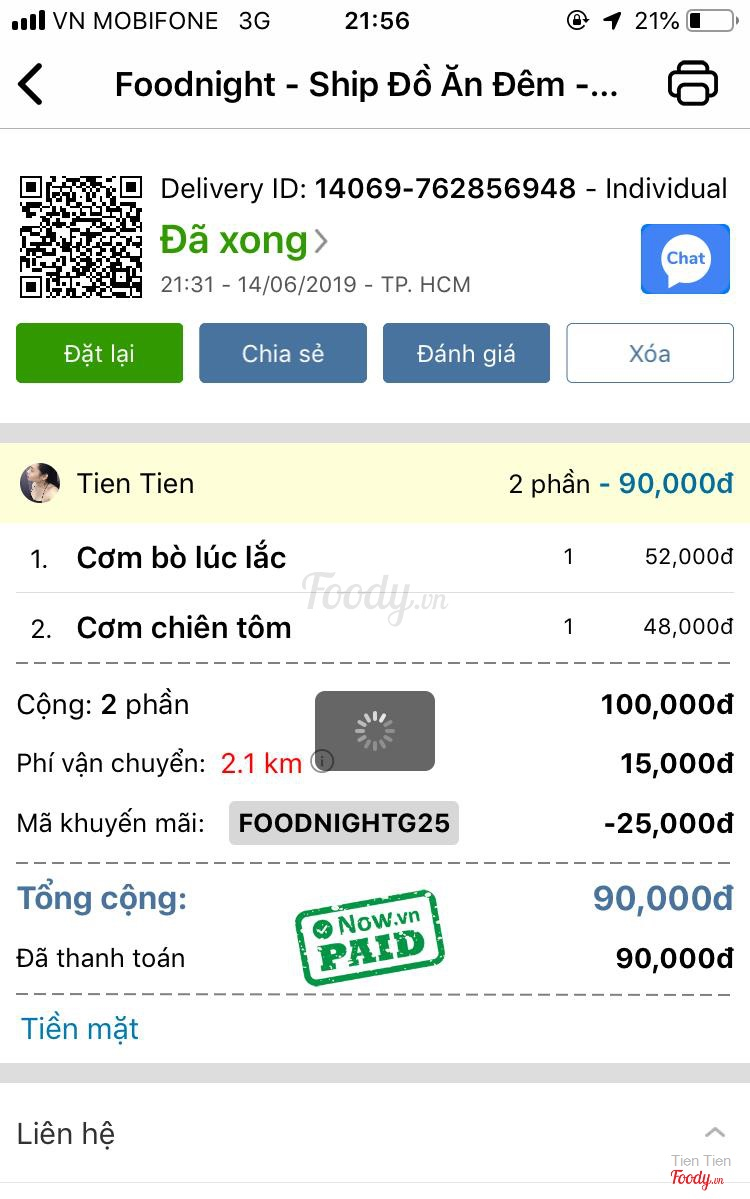Image resolution: width=750 pixels, height=1199 pixels.
Task: Go back using the top-left arrow
Action: 32,84
